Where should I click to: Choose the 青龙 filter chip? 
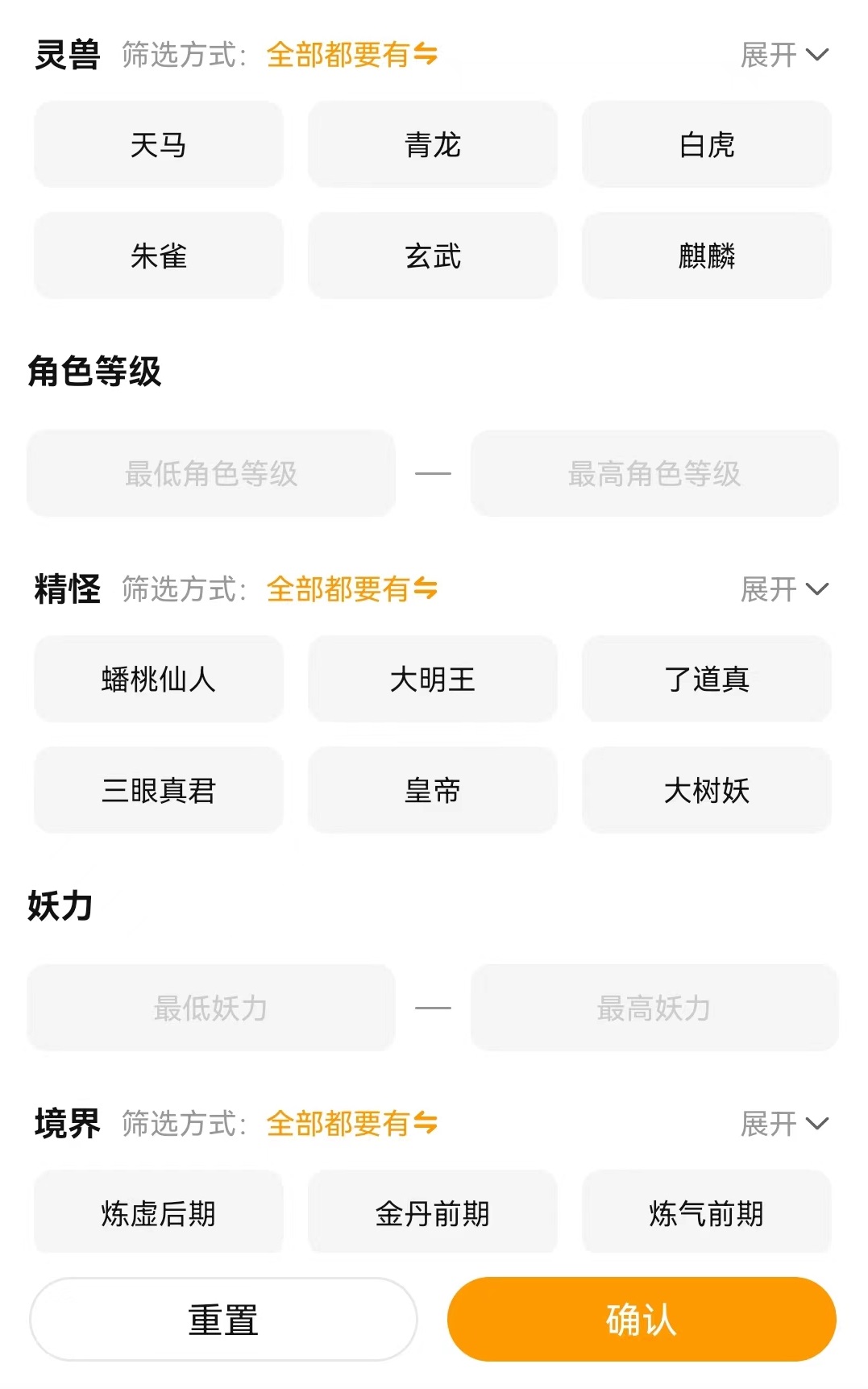pyautogui.click(x=433, y=145)
